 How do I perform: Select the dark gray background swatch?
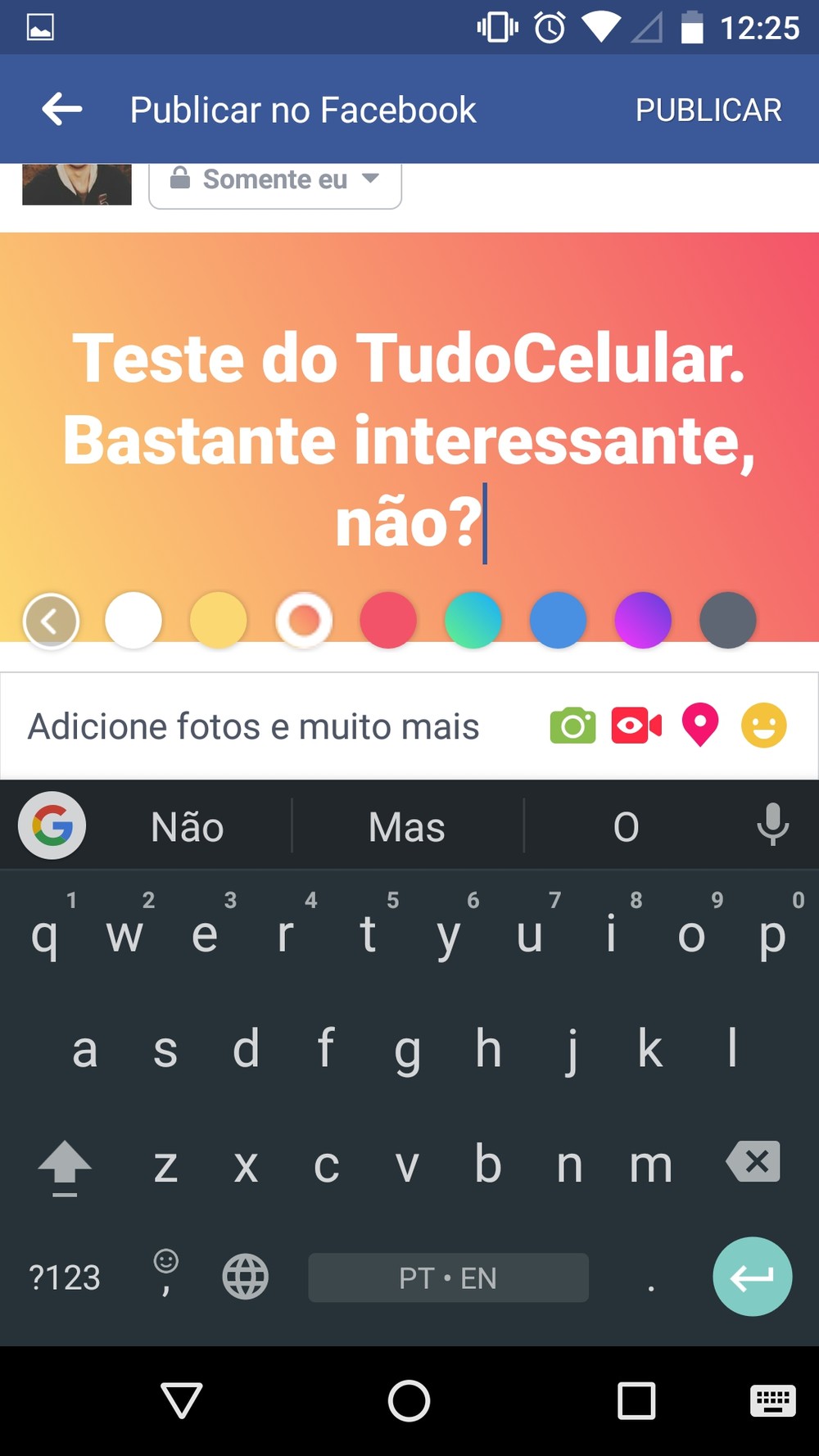coord(728,621)
